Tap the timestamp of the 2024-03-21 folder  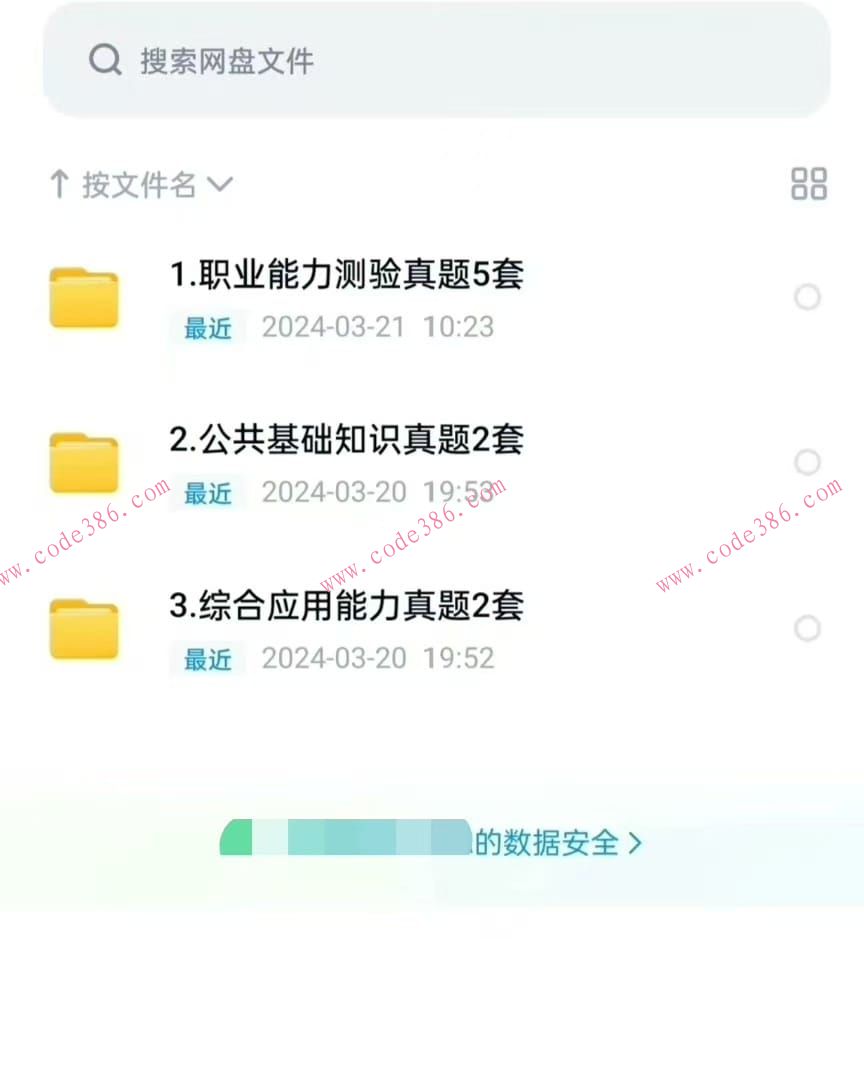[x=380, y=327]
